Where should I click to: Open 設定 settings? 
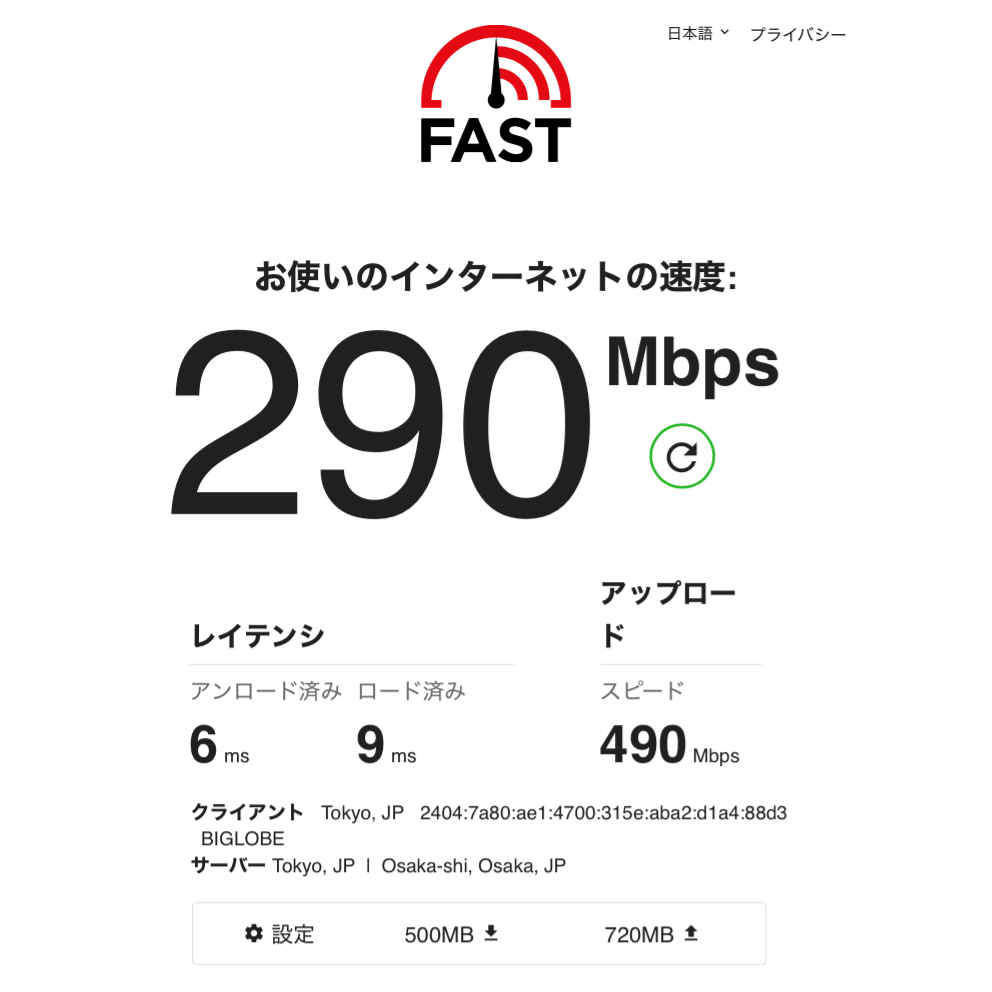coord(280,934)
